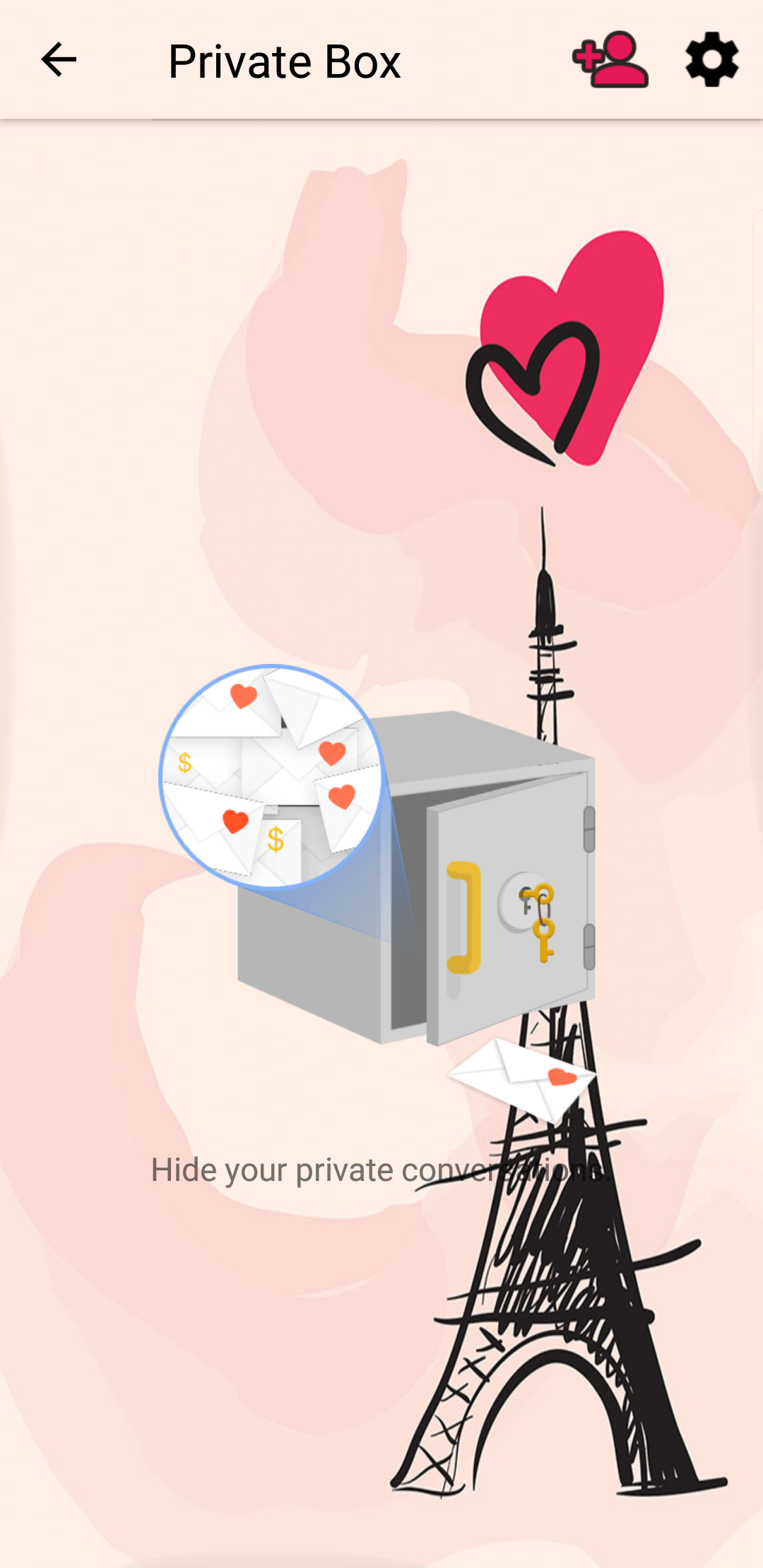The image size is (763, 1568).
Task: Add a private contact
Action: [610, 60]
